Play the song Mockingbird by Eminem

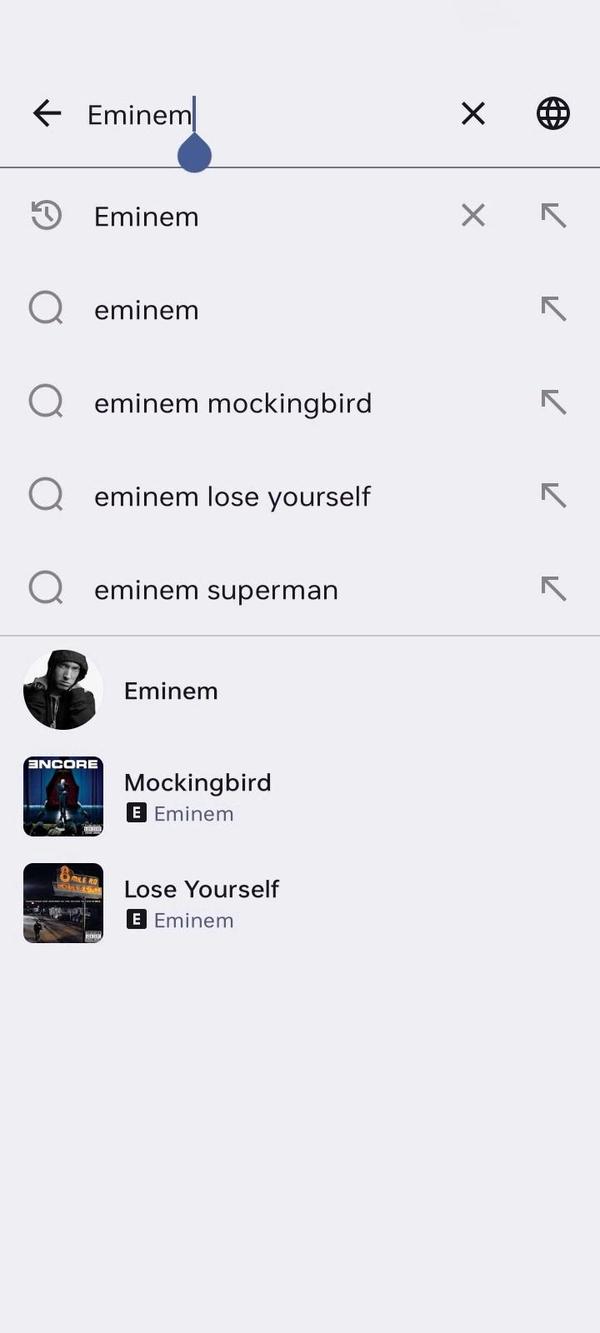[197, 796]
